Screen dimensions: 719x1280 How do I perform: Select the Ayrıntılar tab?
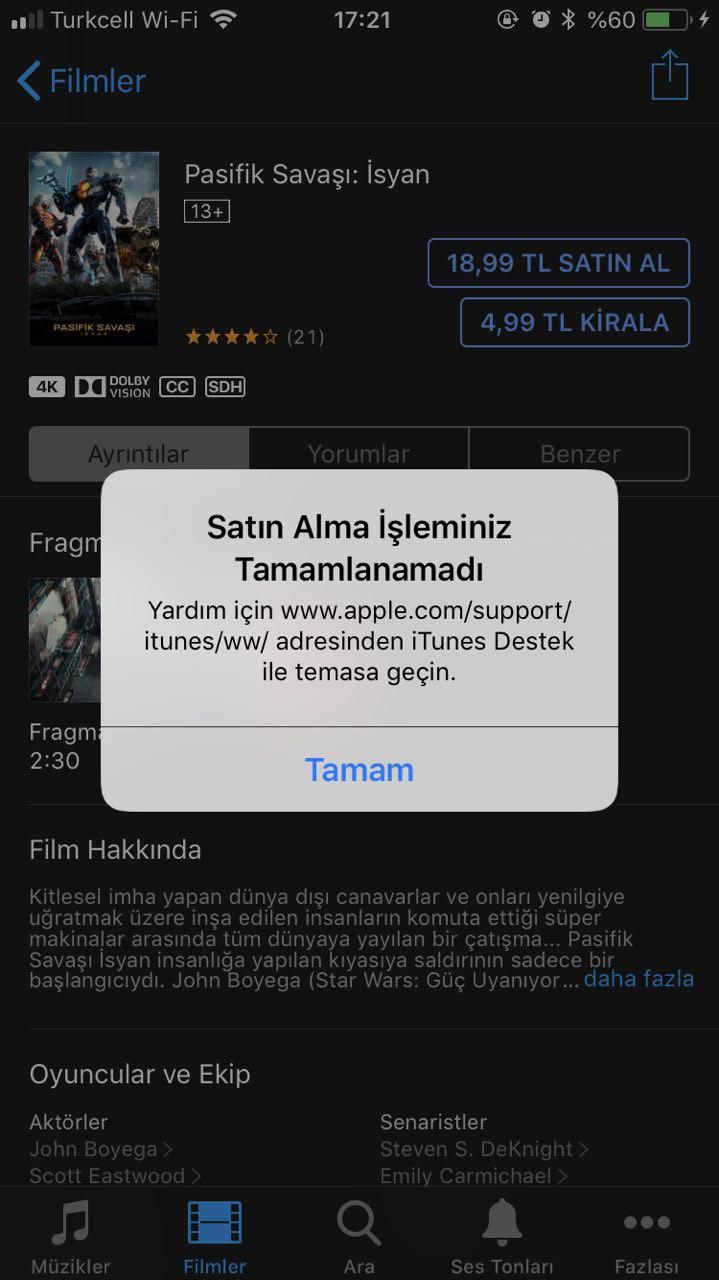coord(138,454)
